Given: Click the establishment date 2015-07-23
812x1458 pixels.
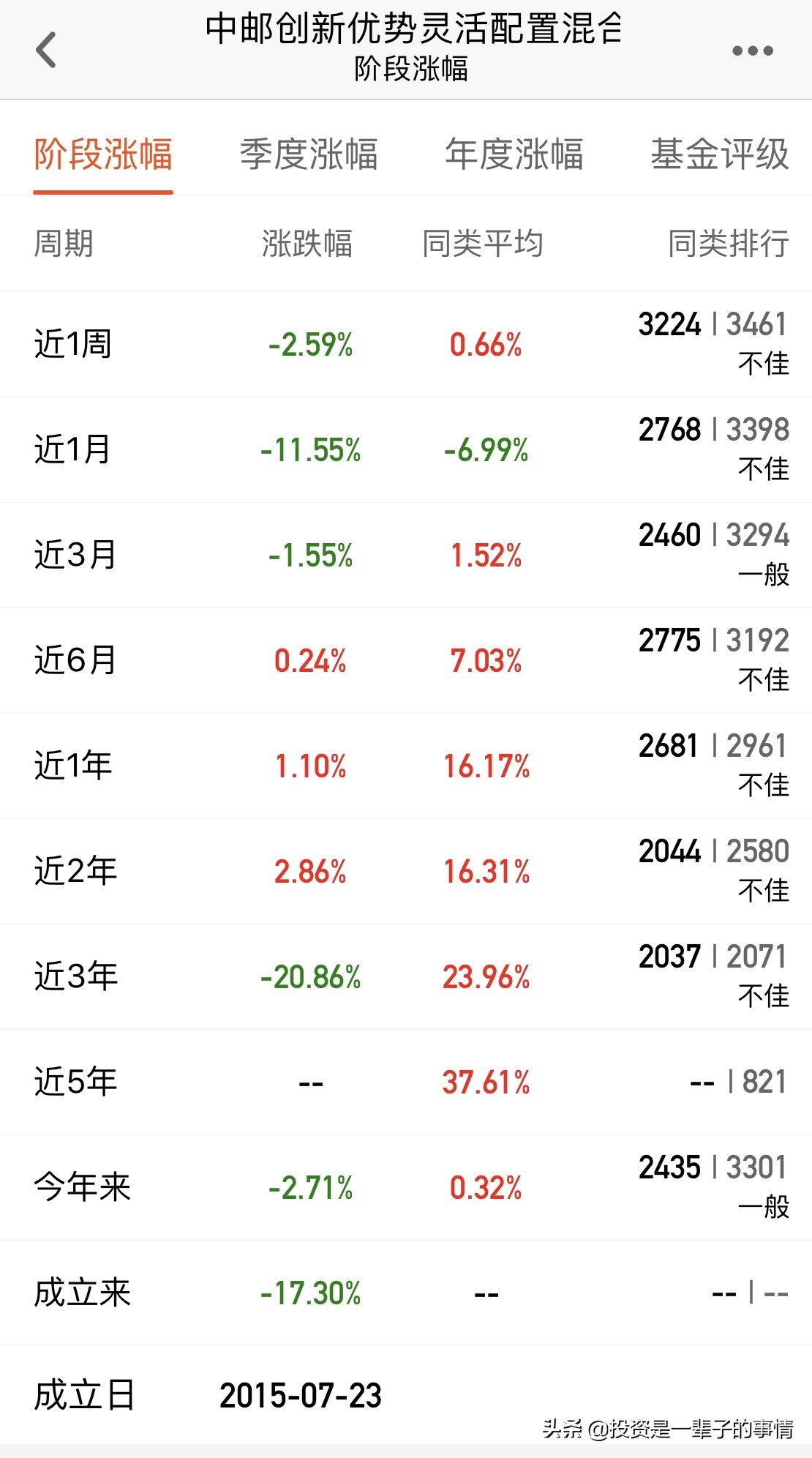Looking at the screenshot, I should (x=302, y=1394).
